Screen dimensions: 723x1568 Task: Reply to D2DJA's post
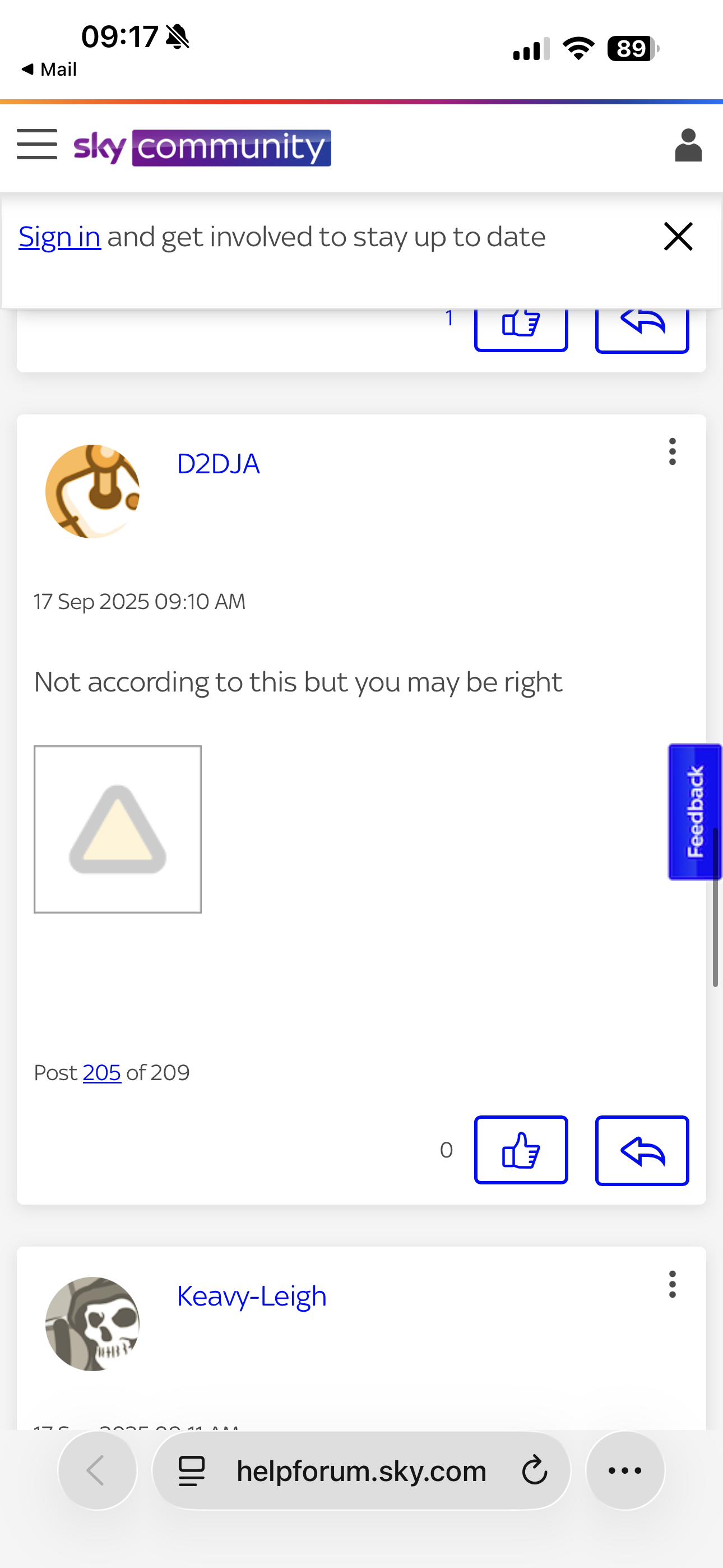[641, 1150]
